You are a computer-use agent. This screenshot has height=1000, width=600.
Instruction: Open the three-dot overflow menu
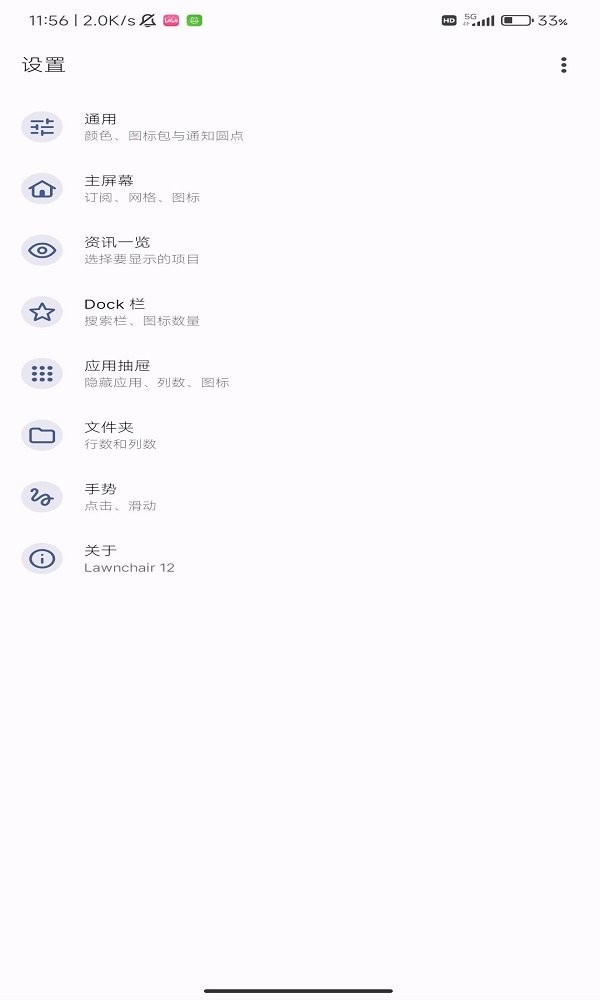coord(563,65)
